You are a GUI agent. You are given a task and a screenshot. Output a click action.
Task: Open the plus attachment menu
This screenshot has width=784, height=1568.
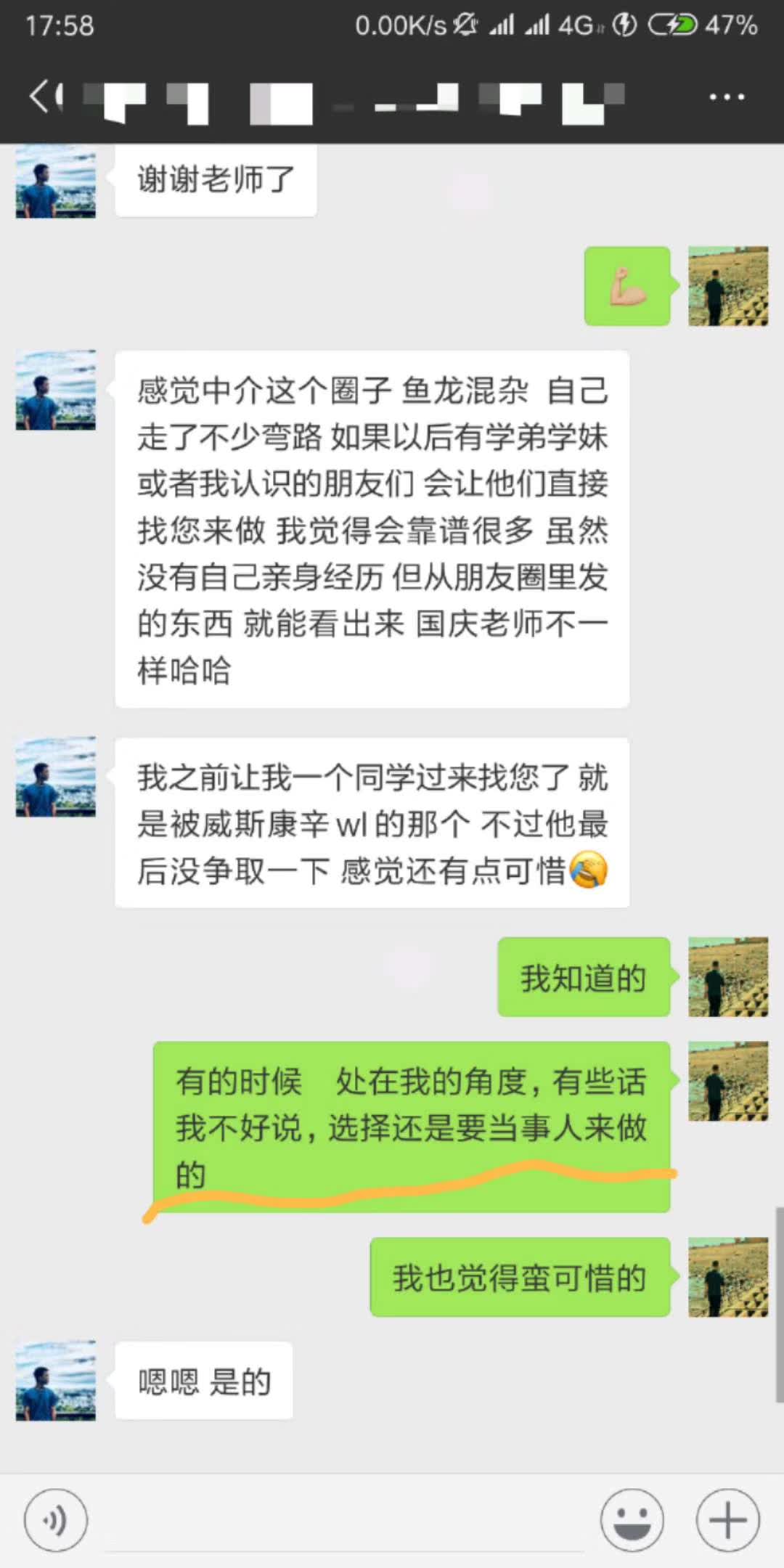pyautogui.click(x=727, y=1519)
